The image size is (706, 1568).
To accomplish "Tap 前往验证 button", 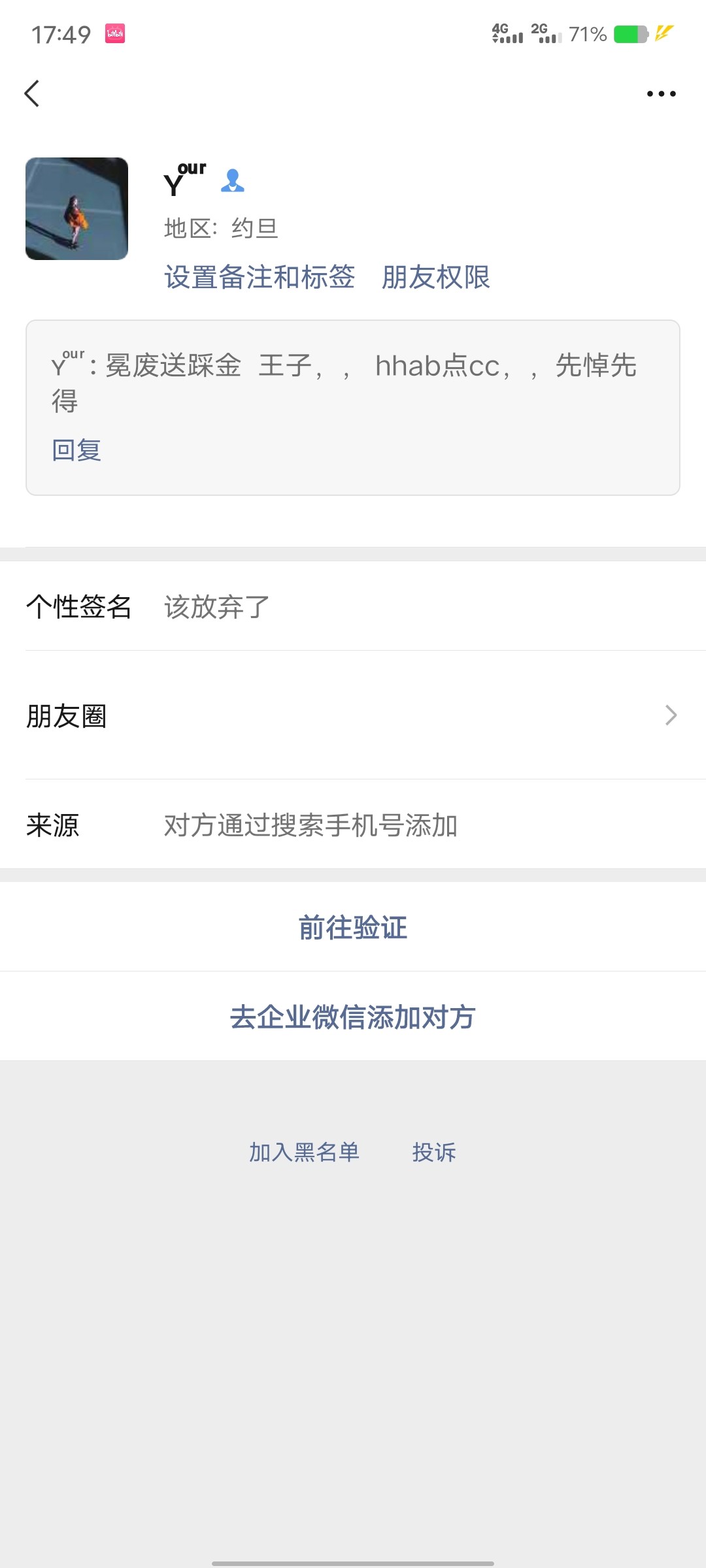I will tap(353, 927).
